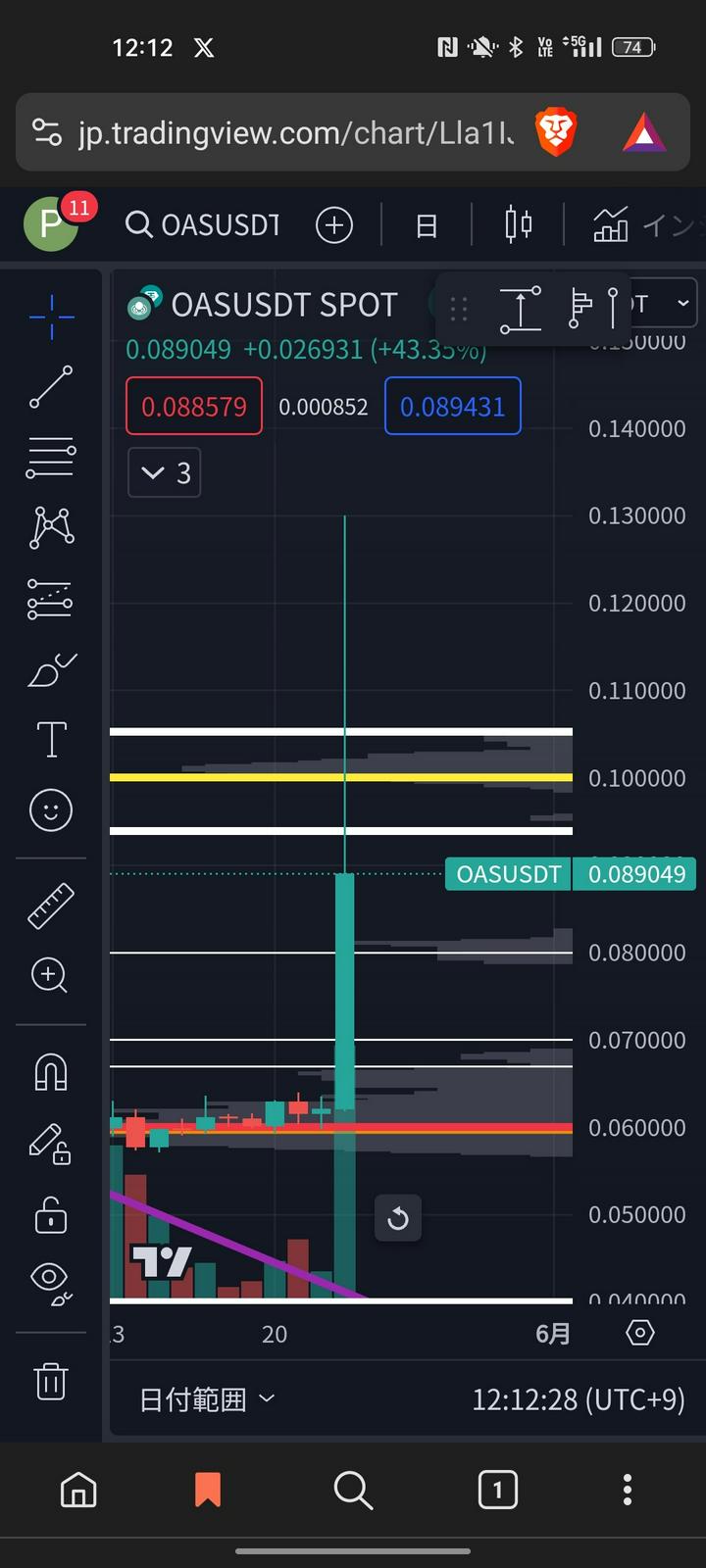
Task: Select the ruler measure tool
Action: (51, 905)
